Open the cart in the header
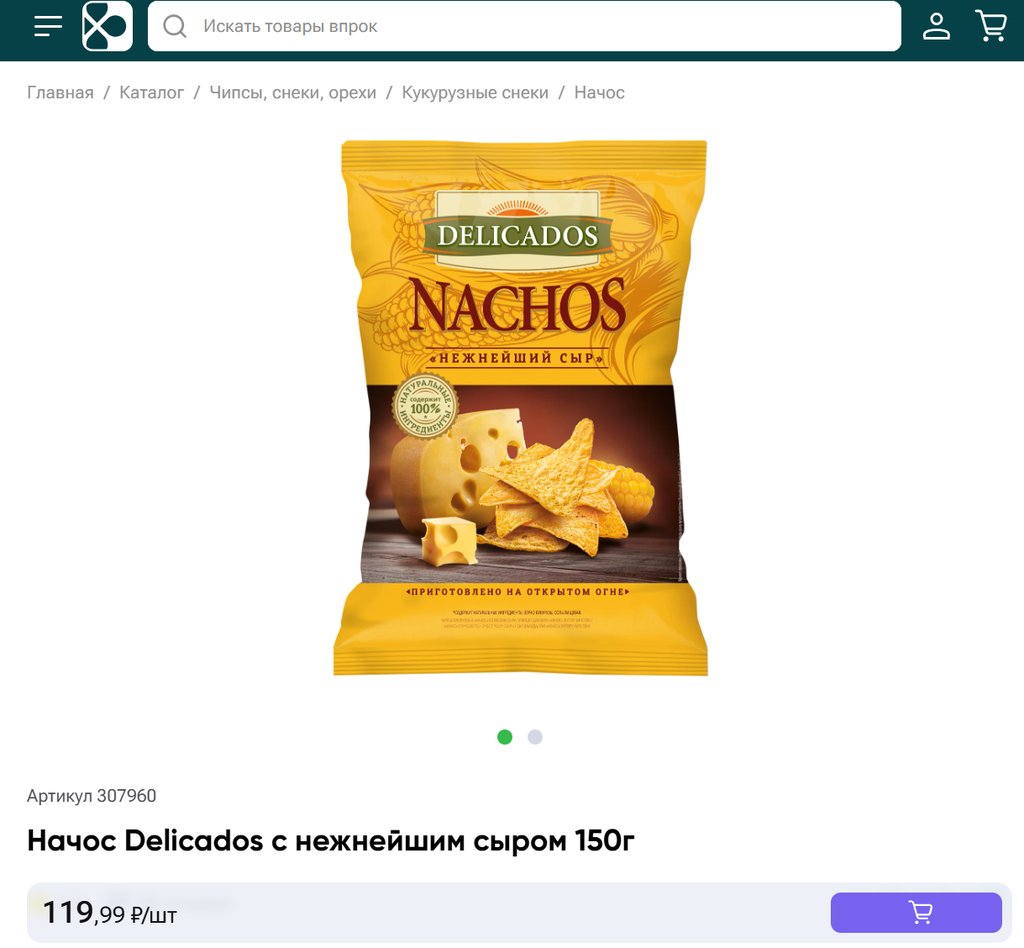The height and width of the screenshot is (948, 1024). coord(991,26)
